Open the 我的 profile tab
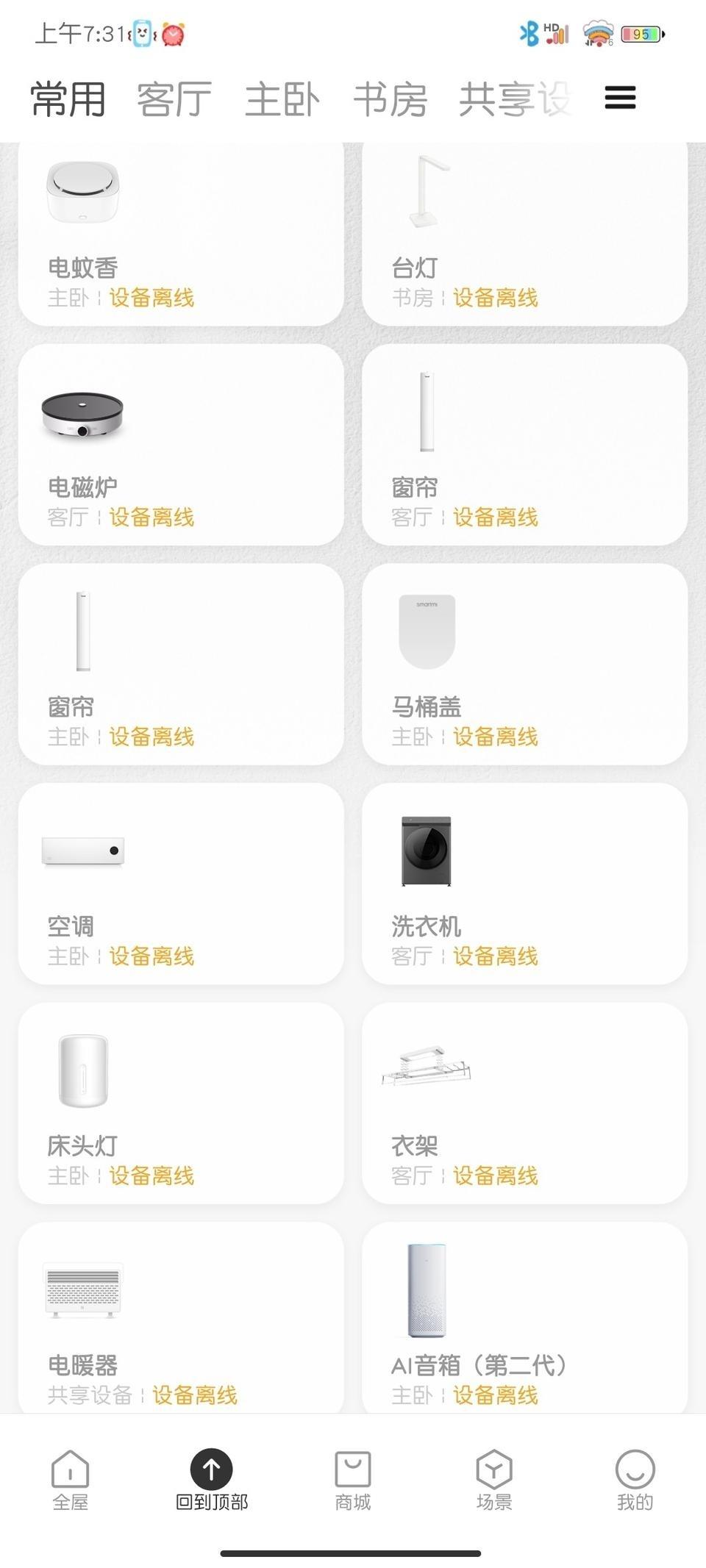This screenshot has height=1568, width=706. pyautogui.click(x=635, y=1479)
